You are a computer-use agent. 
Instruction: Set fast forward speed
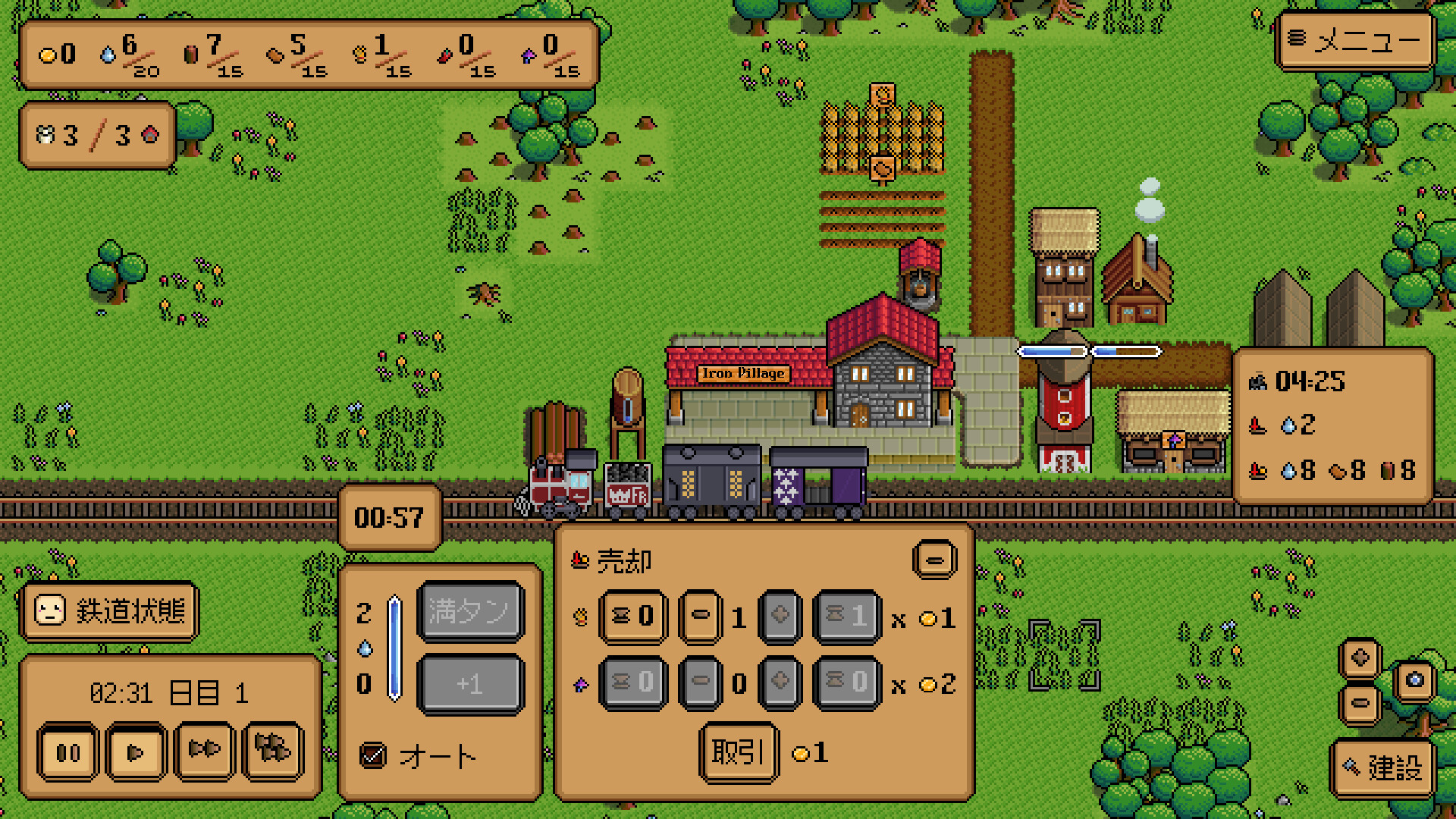click(204, 751)
